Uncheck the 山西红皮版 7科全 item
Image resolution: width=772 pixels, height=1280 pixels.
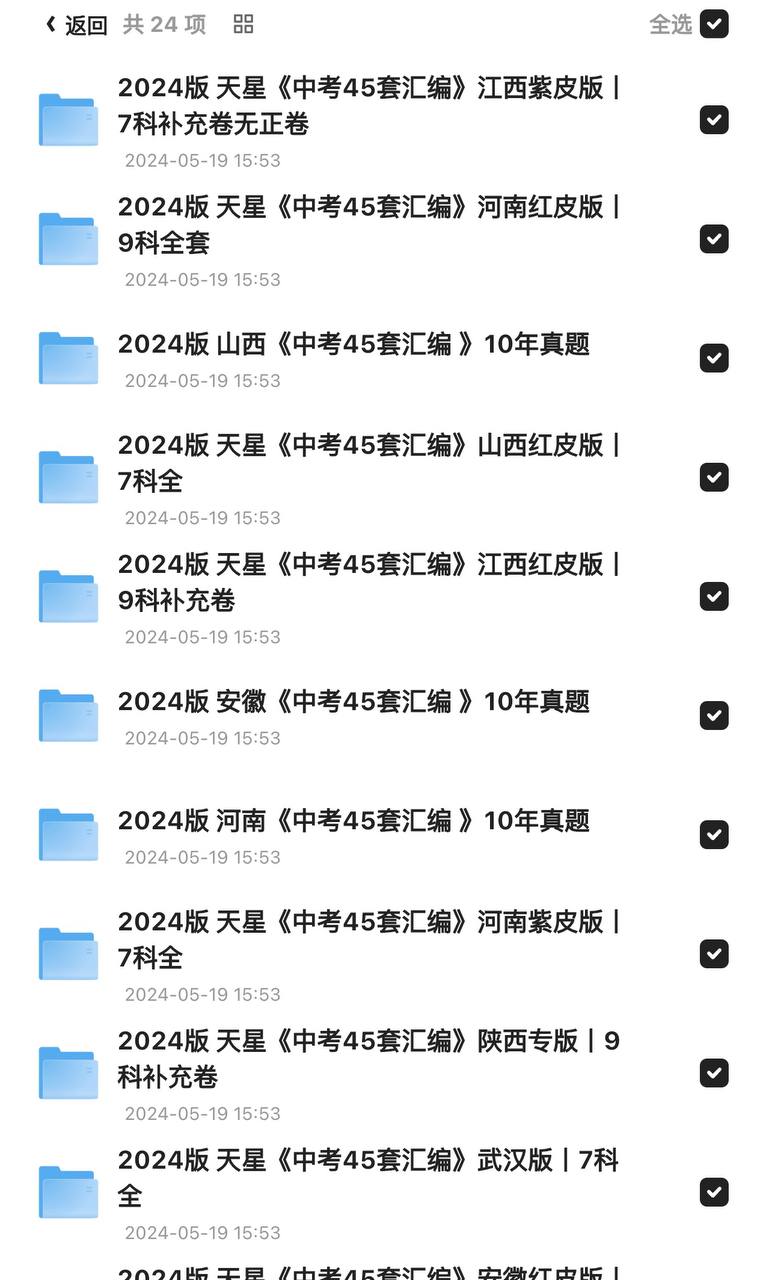pos(714,477)
